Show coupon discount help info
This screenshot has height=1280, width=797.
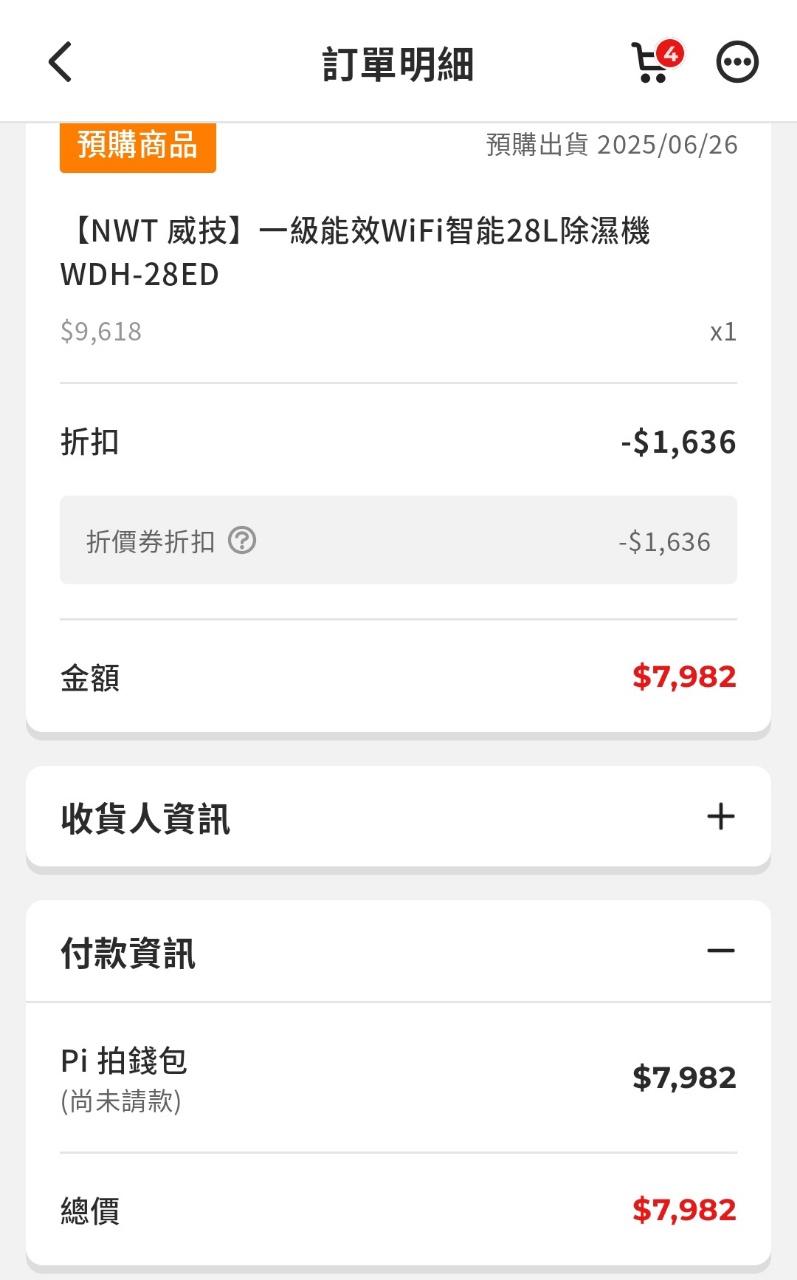(242, 541)
